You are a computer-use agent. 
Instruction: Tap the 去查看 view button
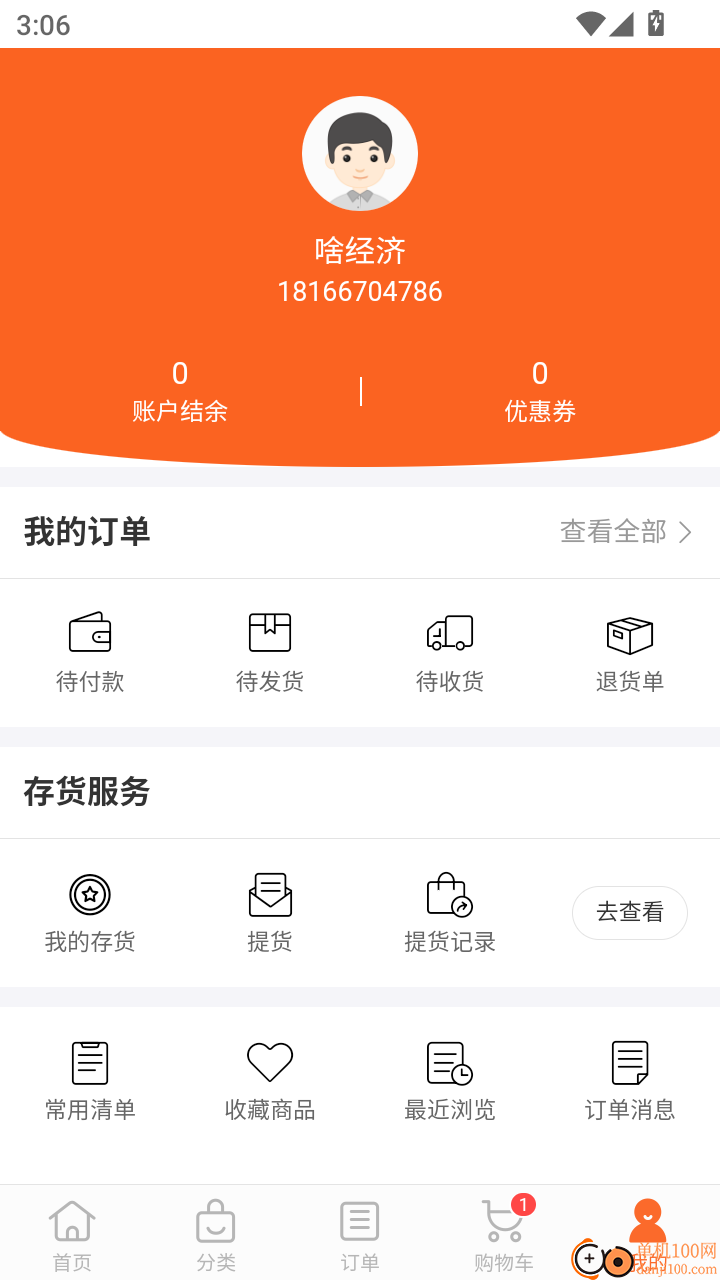(630, 913)
